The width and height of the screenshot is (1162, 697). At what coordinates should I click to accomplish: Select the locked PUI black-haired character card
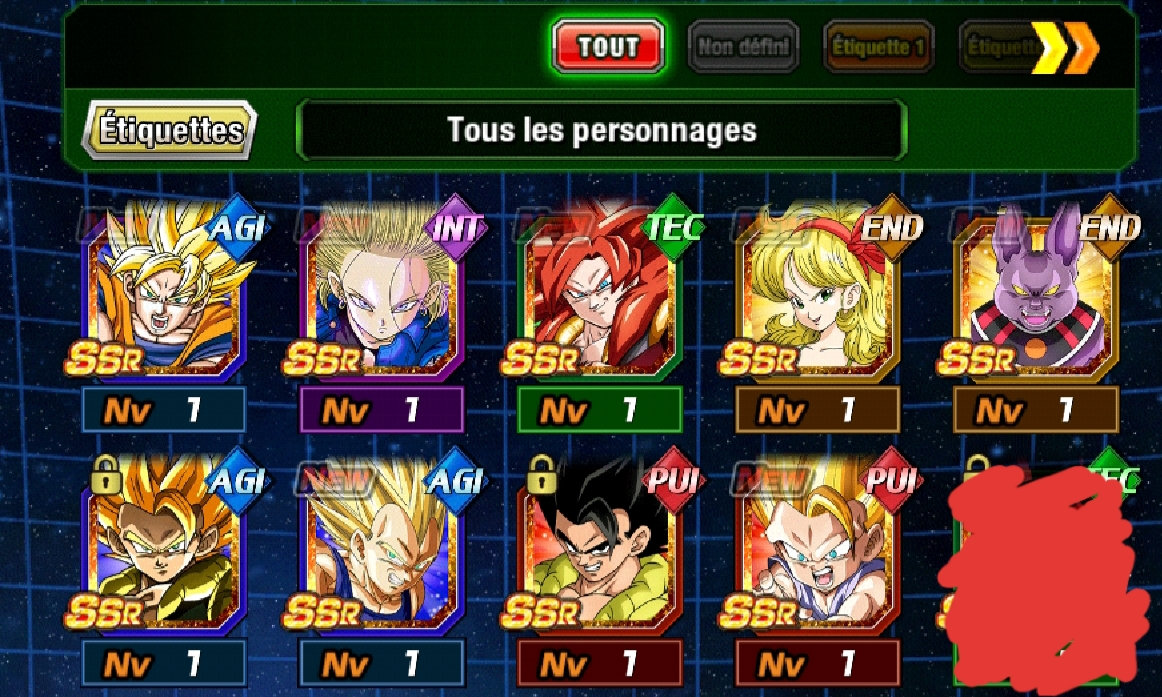coord(599,555)
